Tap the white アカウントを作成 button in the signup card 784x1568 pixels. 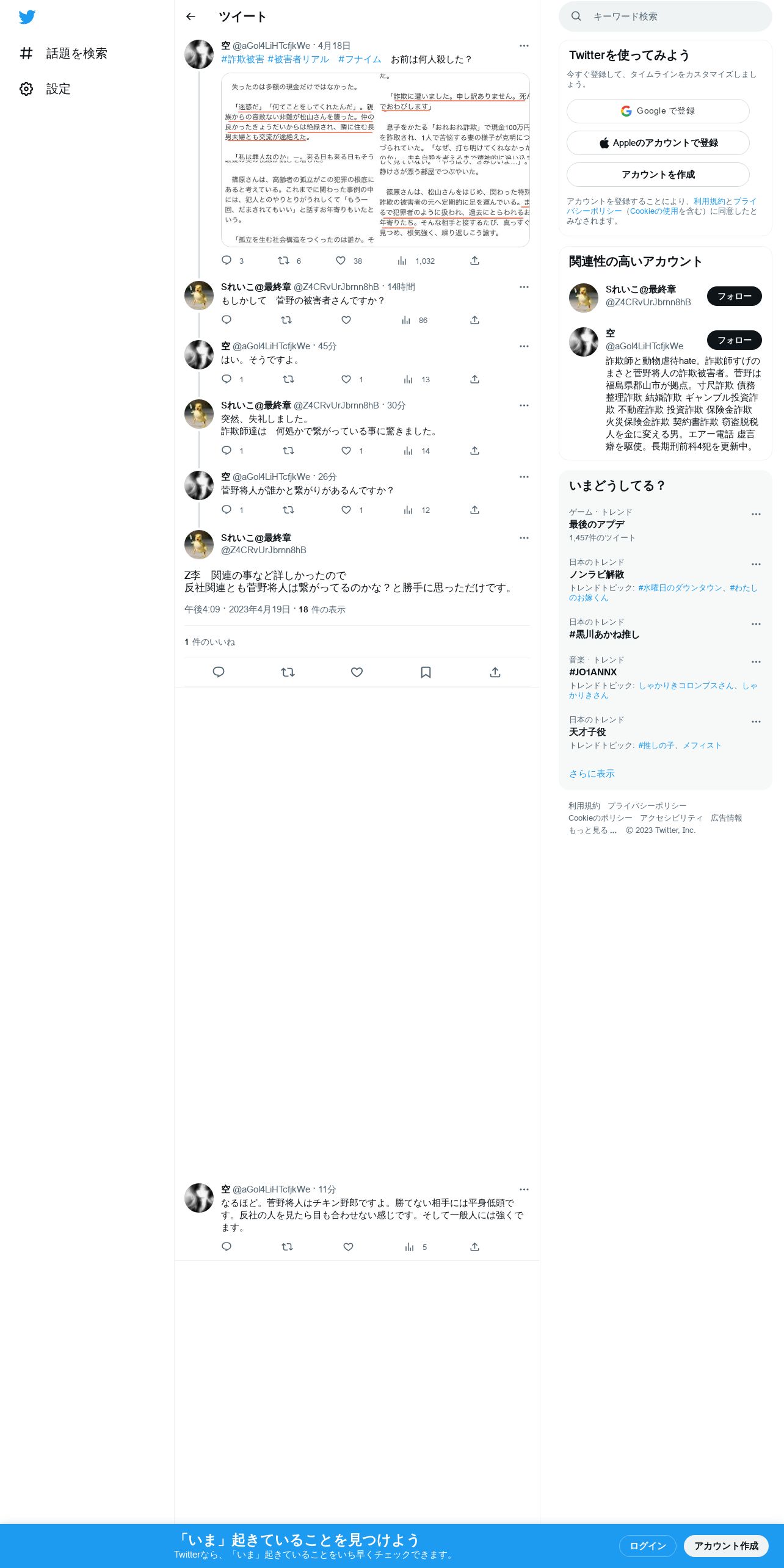pos(658,175)
